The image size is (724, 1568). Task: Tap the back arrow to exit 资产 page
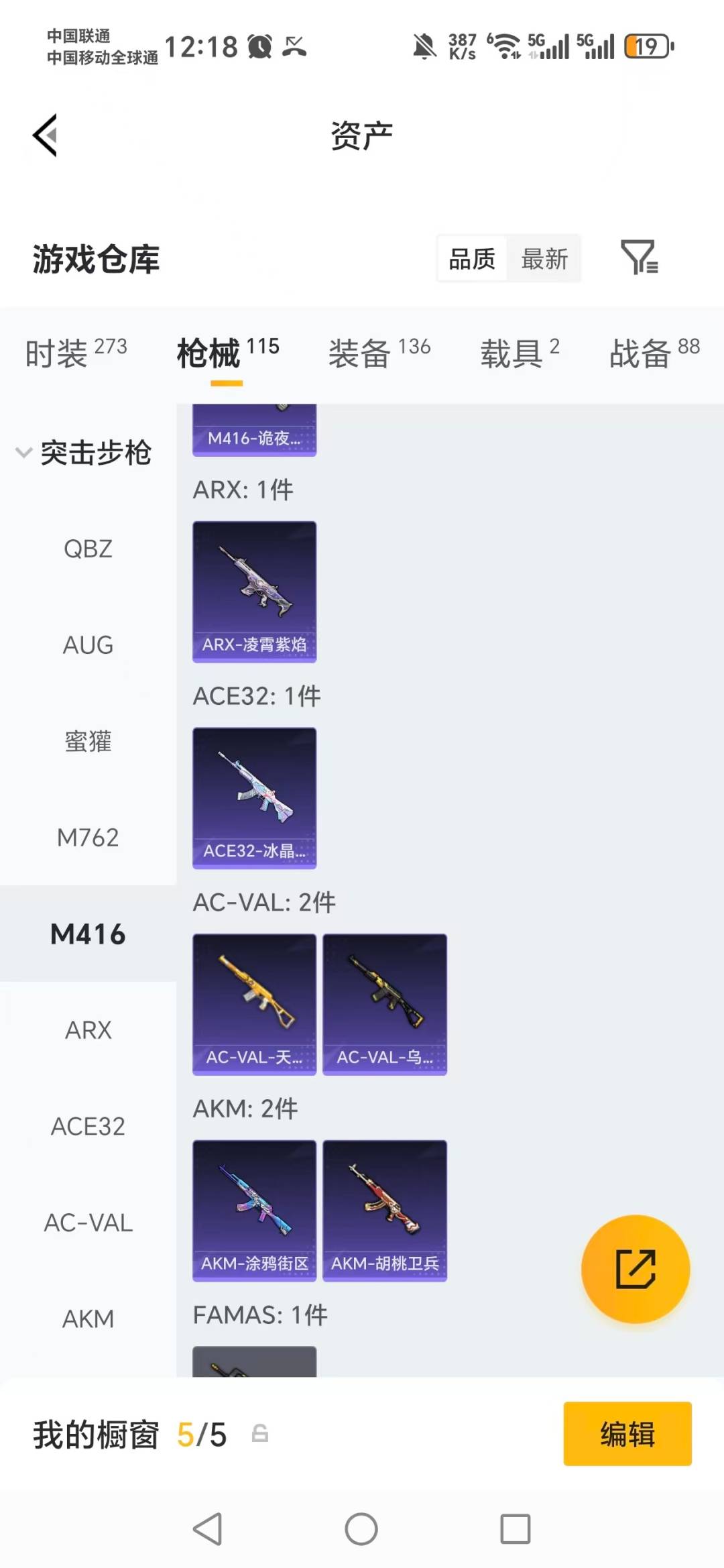click(44, 134)
